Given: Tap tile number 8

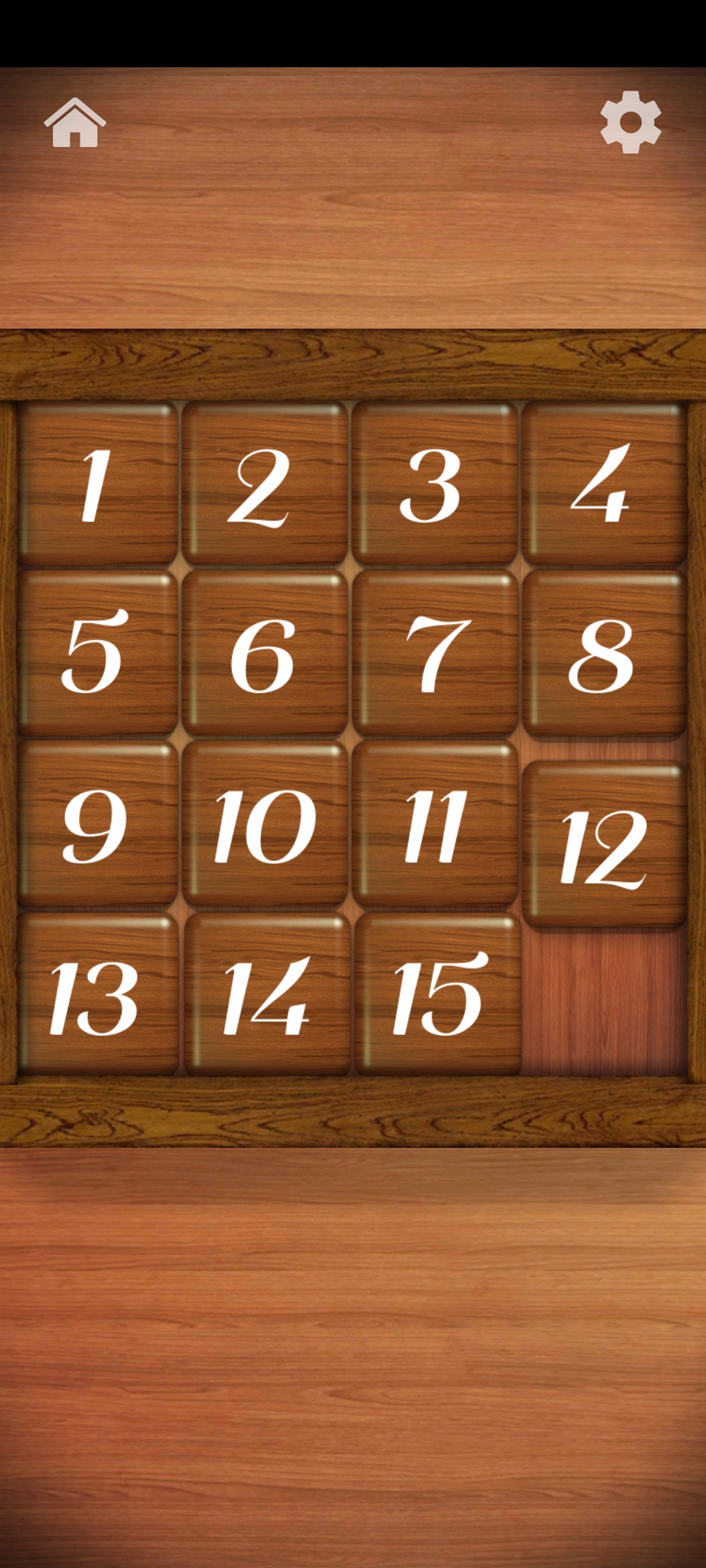Looking at the screenshot, I should click(605, 653).
